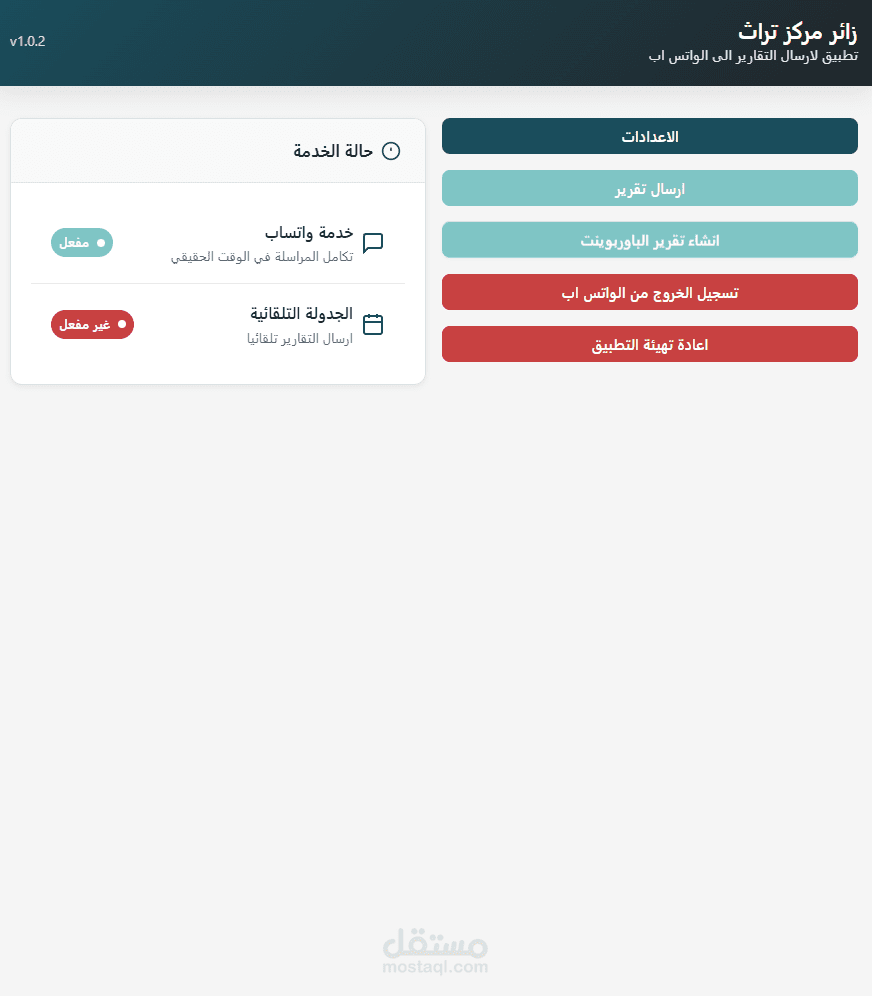Open the الاعدادات settings panel
Screen dimensions: 872x996
(650, 136)
